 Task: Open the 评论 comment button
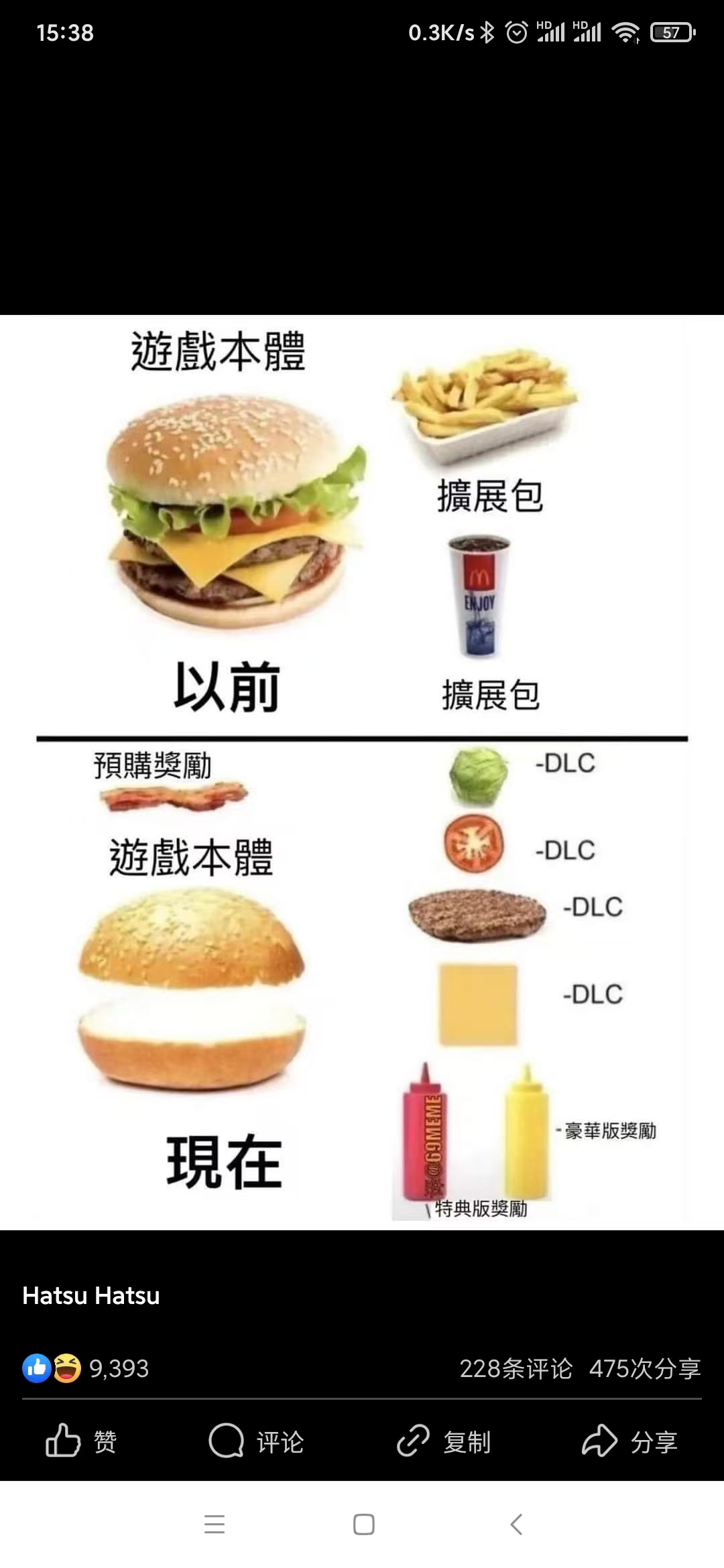(257, 1441)
